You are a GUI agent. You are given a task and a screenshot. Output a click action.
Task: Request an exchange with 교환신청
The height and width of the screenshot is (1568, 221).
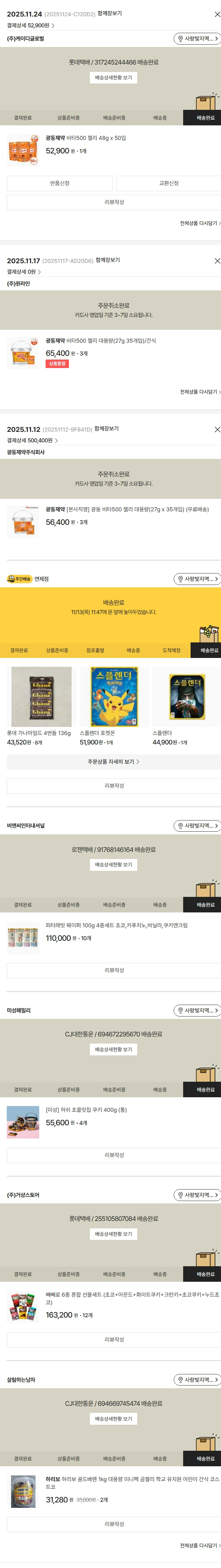(168, 183)
